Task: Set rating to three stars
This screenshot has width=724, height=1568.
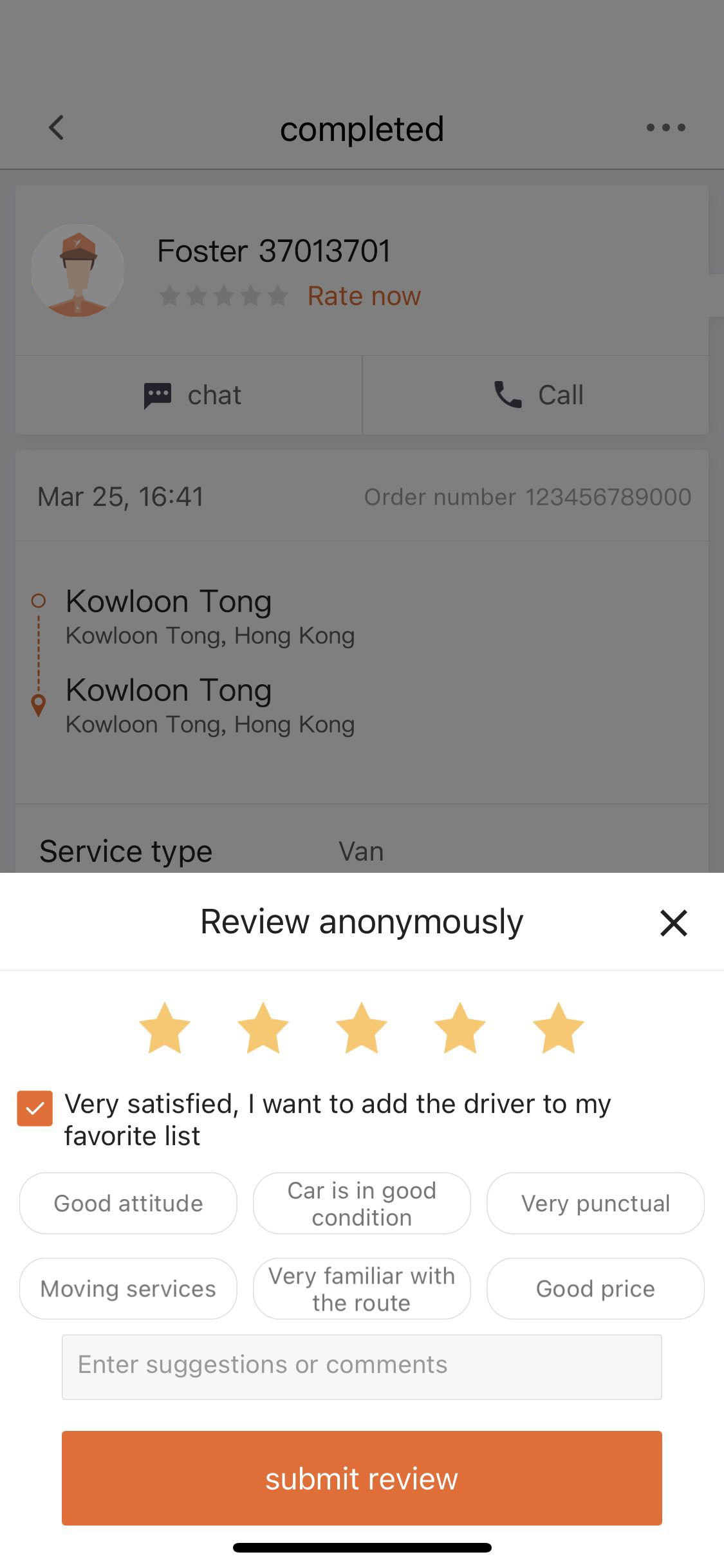Action: point(362,1028)
